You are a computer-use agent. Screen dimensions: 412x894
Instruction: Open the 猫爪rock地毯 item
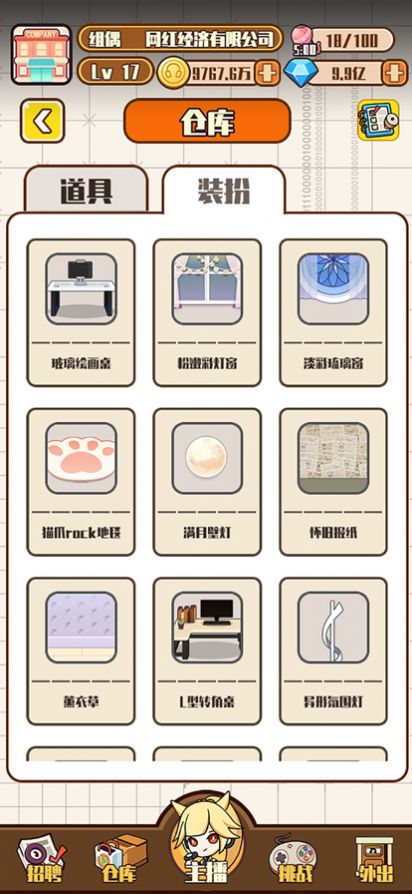pos(81,482)
